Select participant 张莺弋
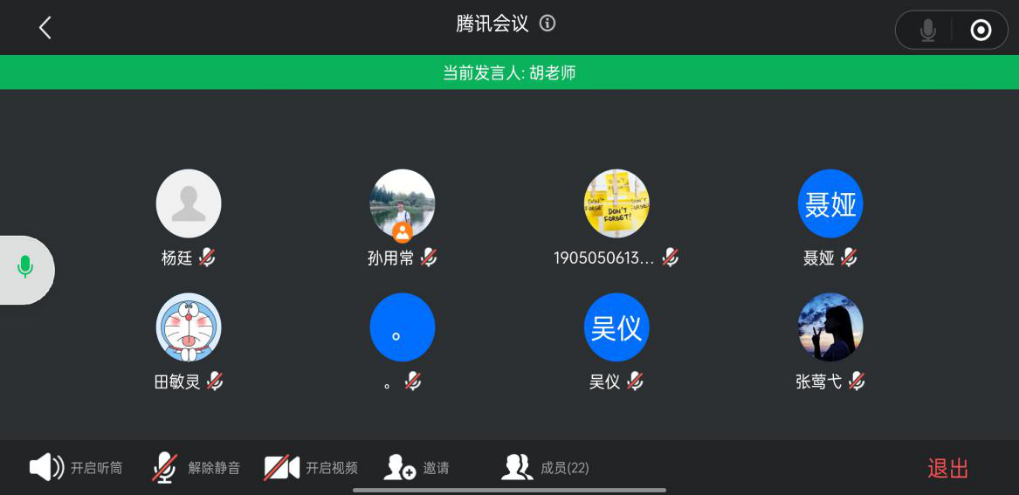Image resolution: width=1019 pixels, height=495 pixels. click(830, 328)
